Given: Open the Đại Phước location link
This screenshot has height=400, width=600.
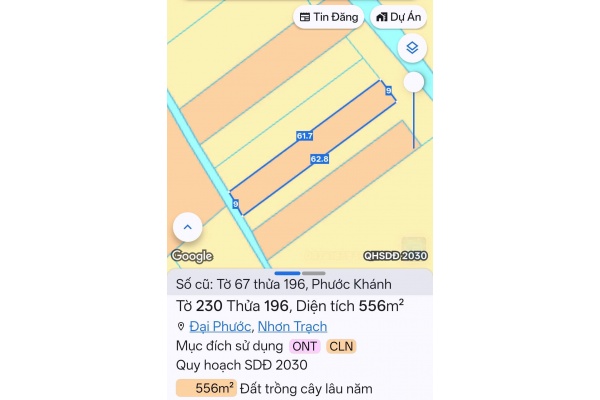Looking at the screenshot, I should (220, 326).
